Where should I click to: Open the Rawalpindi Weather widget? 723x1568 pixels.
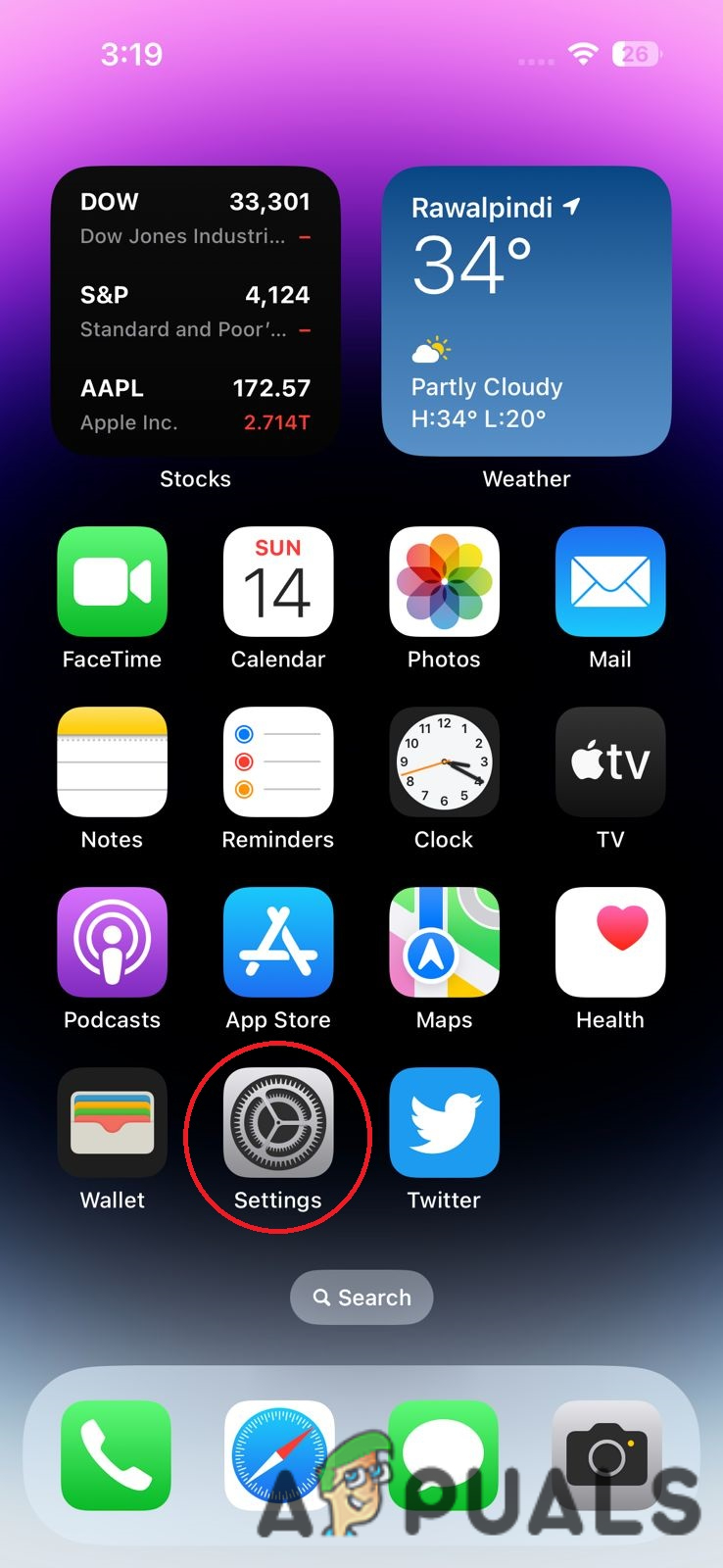[526, 312]
